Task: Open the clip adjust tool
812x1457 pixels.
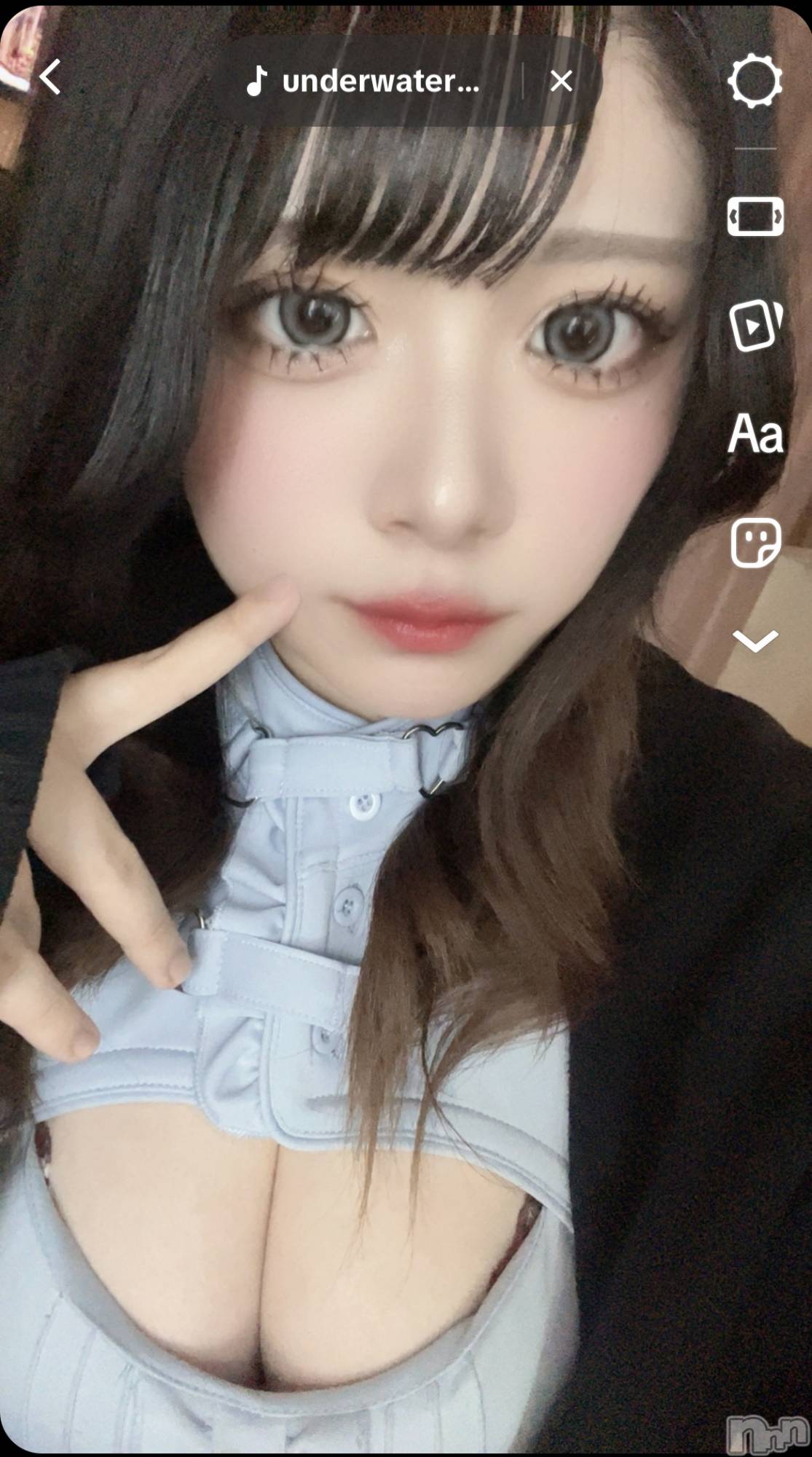Action: [x=755, y=216]
